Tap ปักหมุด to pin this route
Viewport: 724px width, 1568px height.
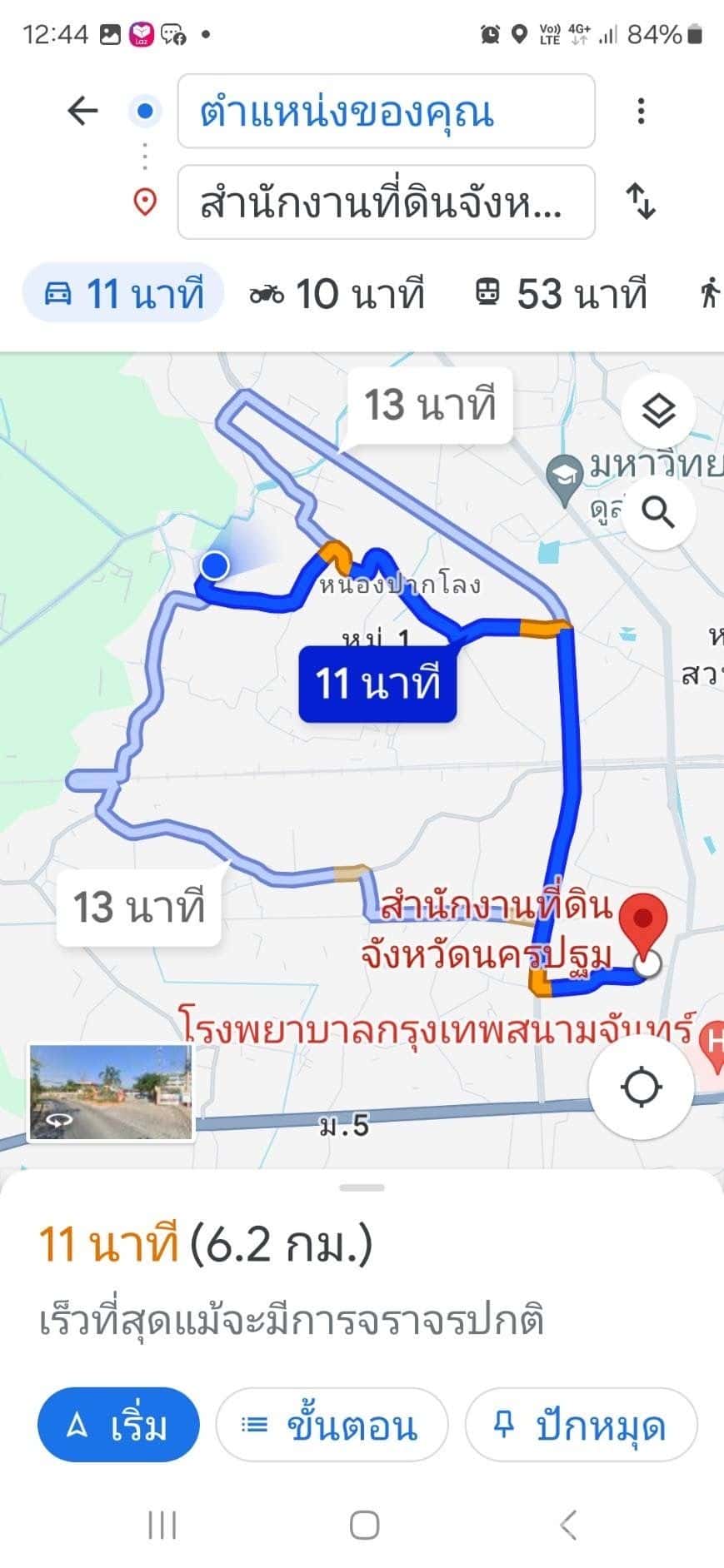pyautogui.click(x=581, y=1425)
